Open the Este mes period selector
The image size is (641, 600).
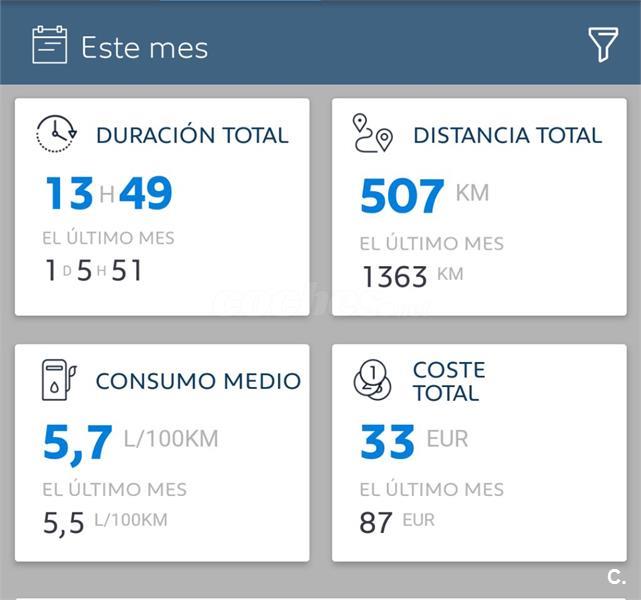click(x=122, y=47)
